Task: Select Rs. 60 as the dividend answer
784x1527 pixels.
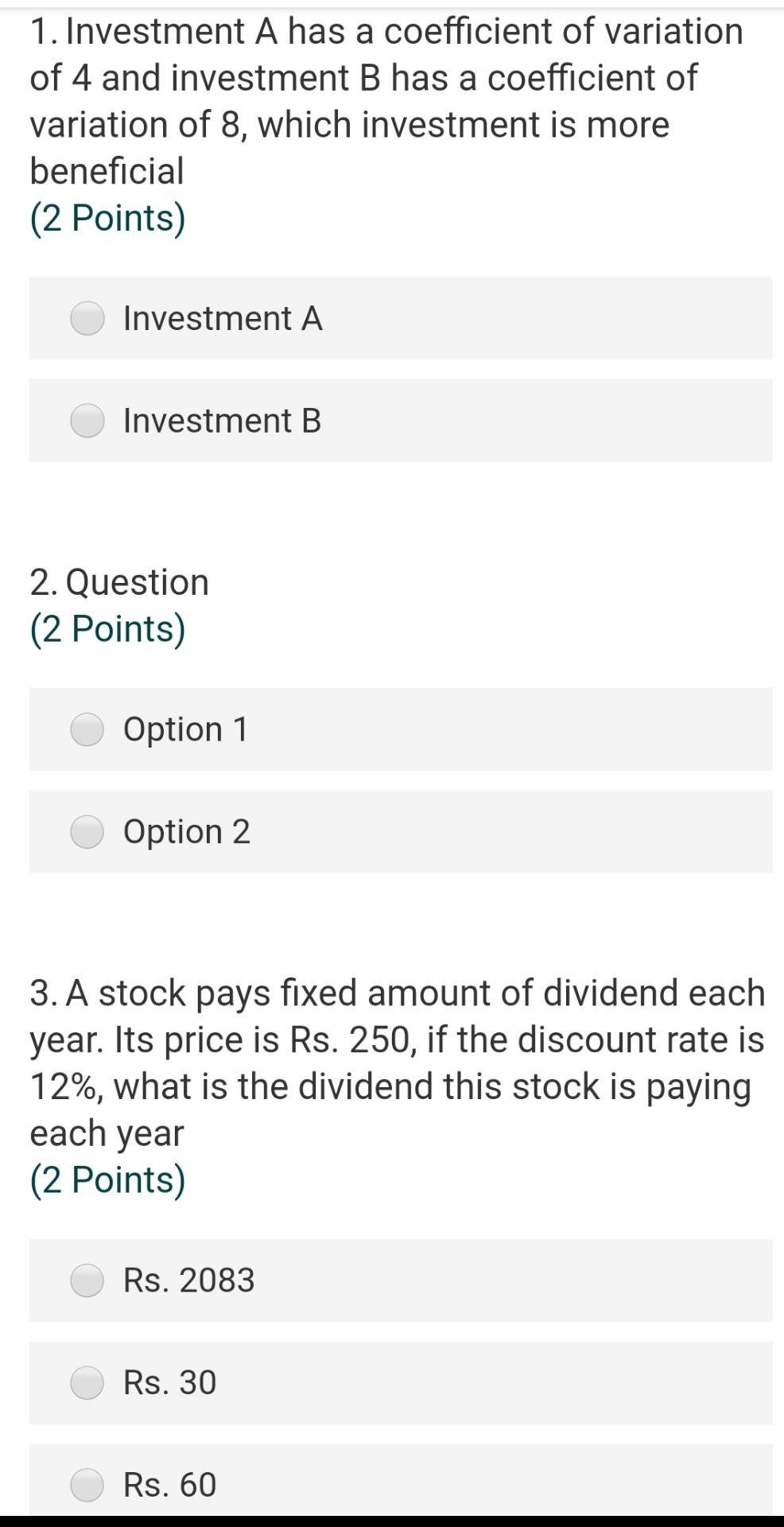Action: point(86,1484)
